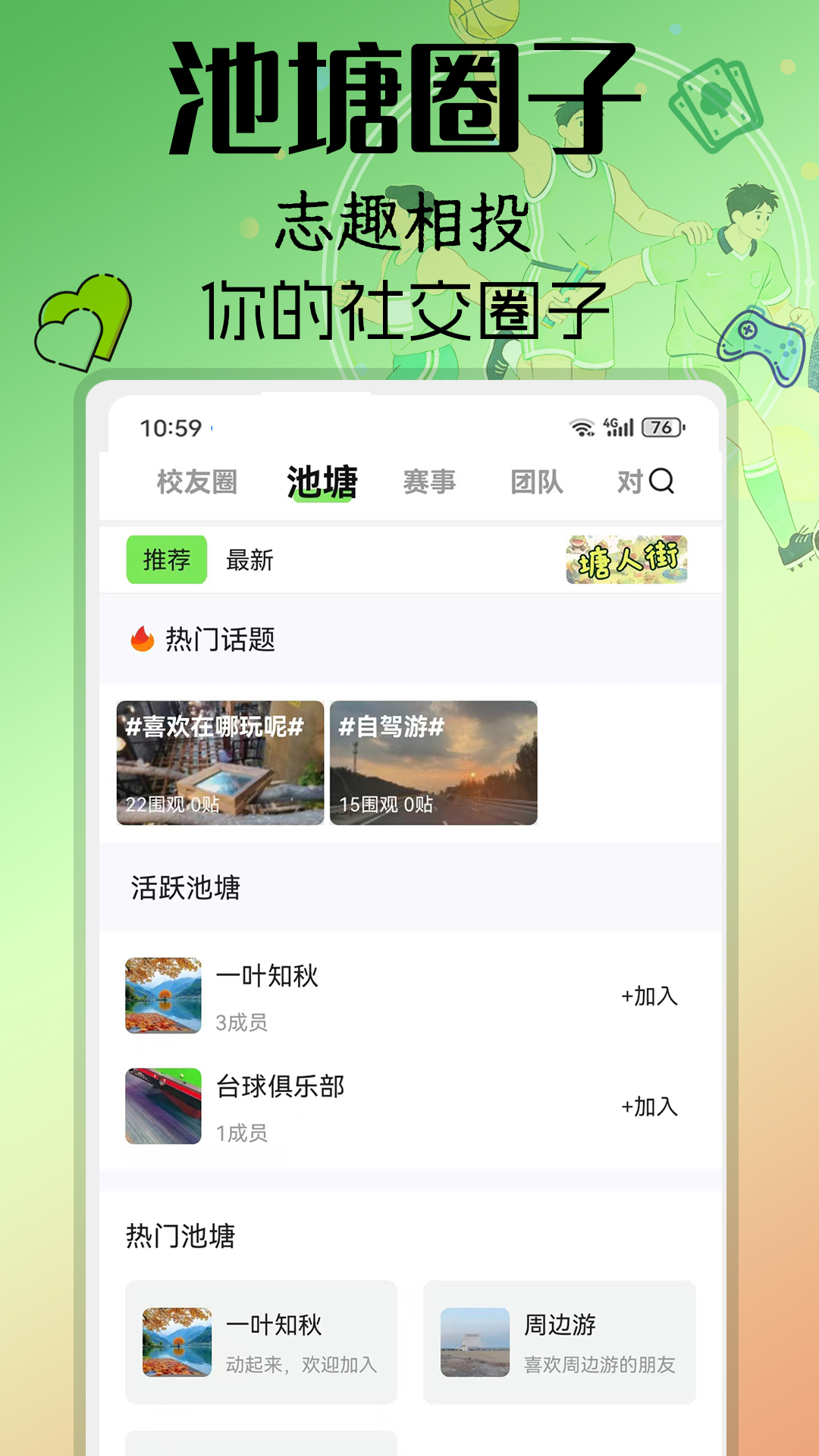Screen dimensions: 819x1456
Task: Open the #喜欢在哪玩呢# topic card
Action: click(220, 762)
